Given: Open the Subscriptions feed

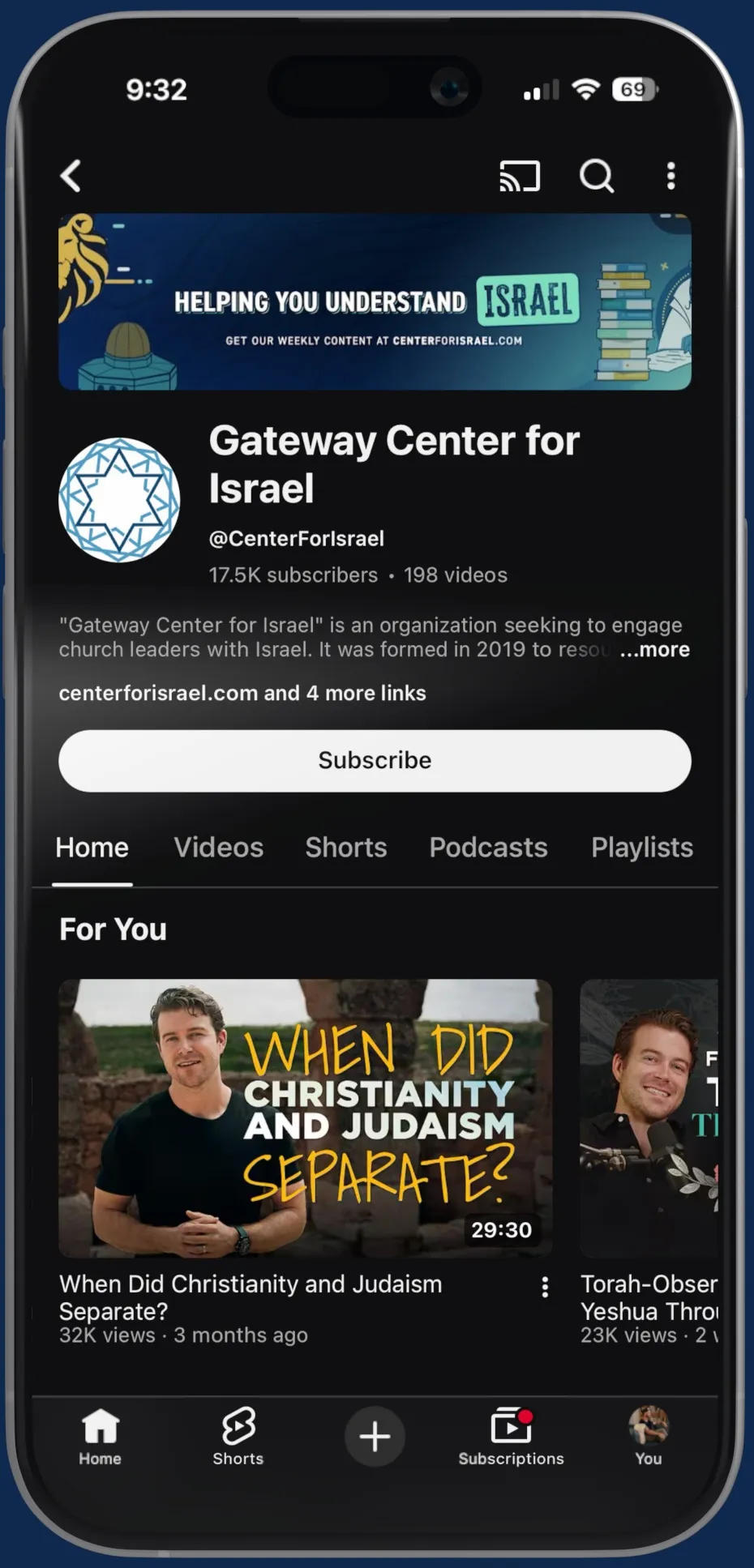Looking at the screenshot, I should tap(511, 1437).
